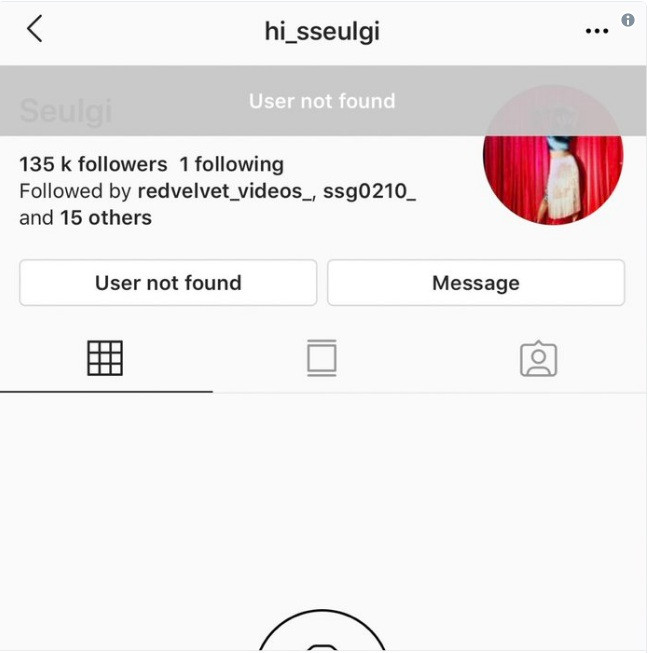The width and height of the screenshot is (648, 653).
Task: Message this user
Action: point(476,283)
